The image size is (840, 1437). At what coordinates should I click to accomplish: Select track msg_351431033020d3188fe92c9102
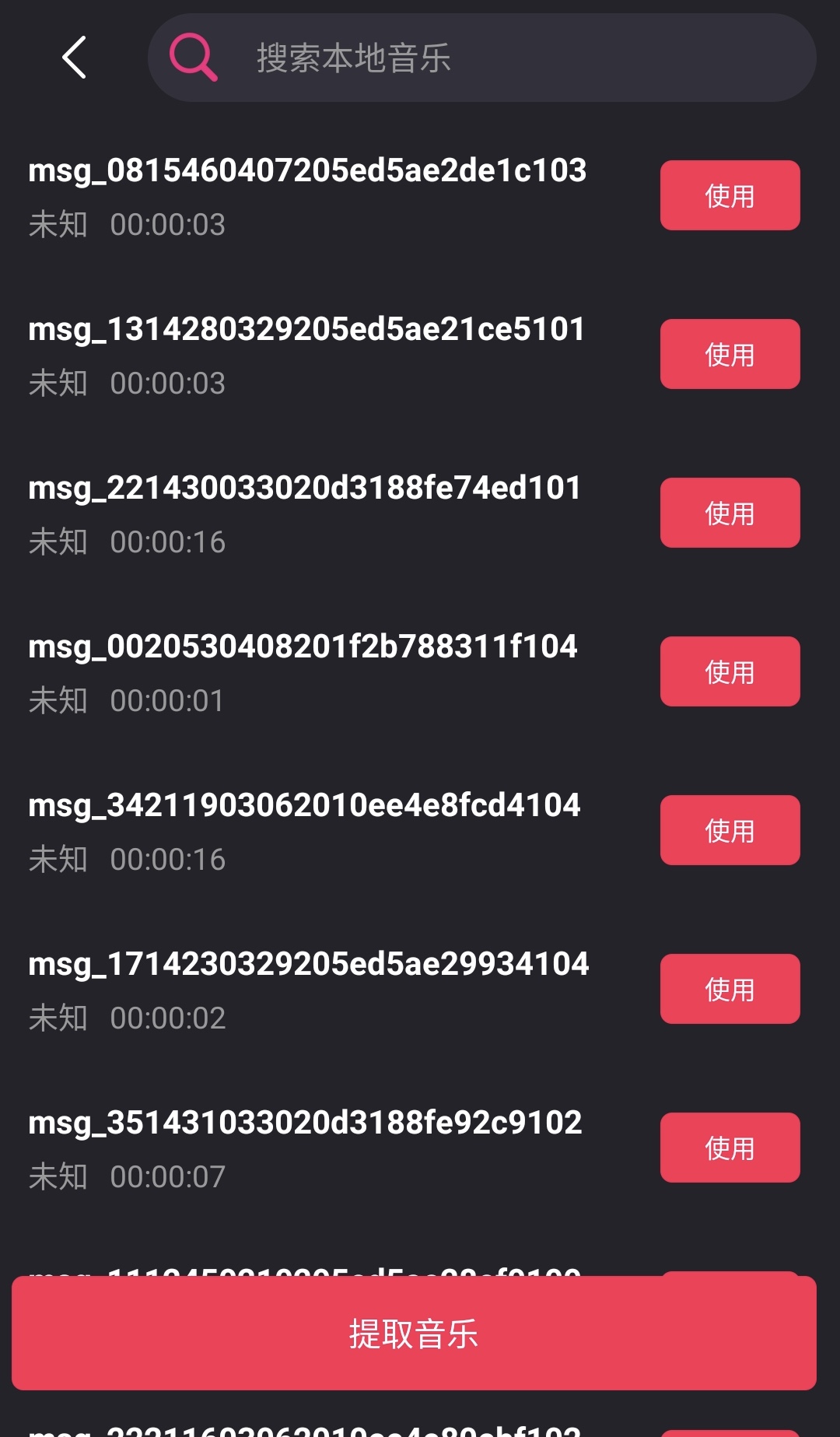[303, 1123]
